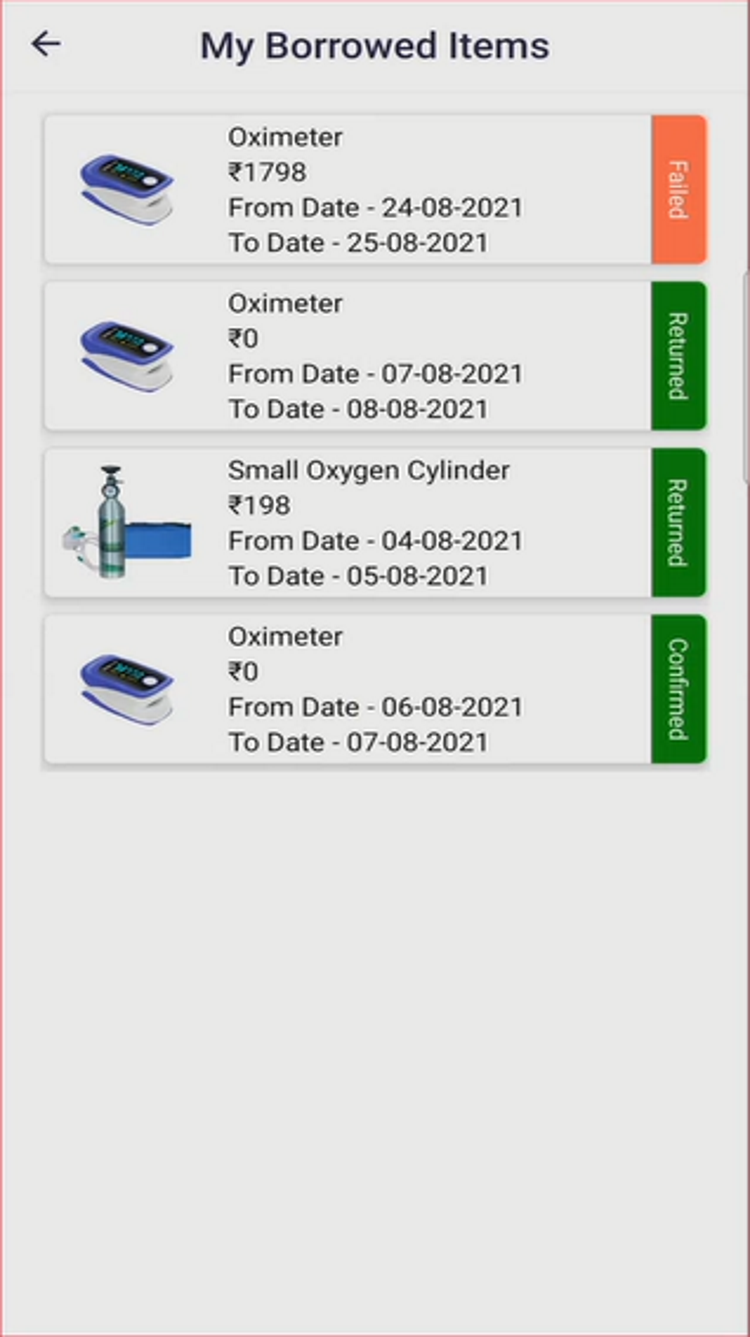Open the Failed Oximeter order for ₹1798
The image size is (750, 1337).
pos(375,190)
